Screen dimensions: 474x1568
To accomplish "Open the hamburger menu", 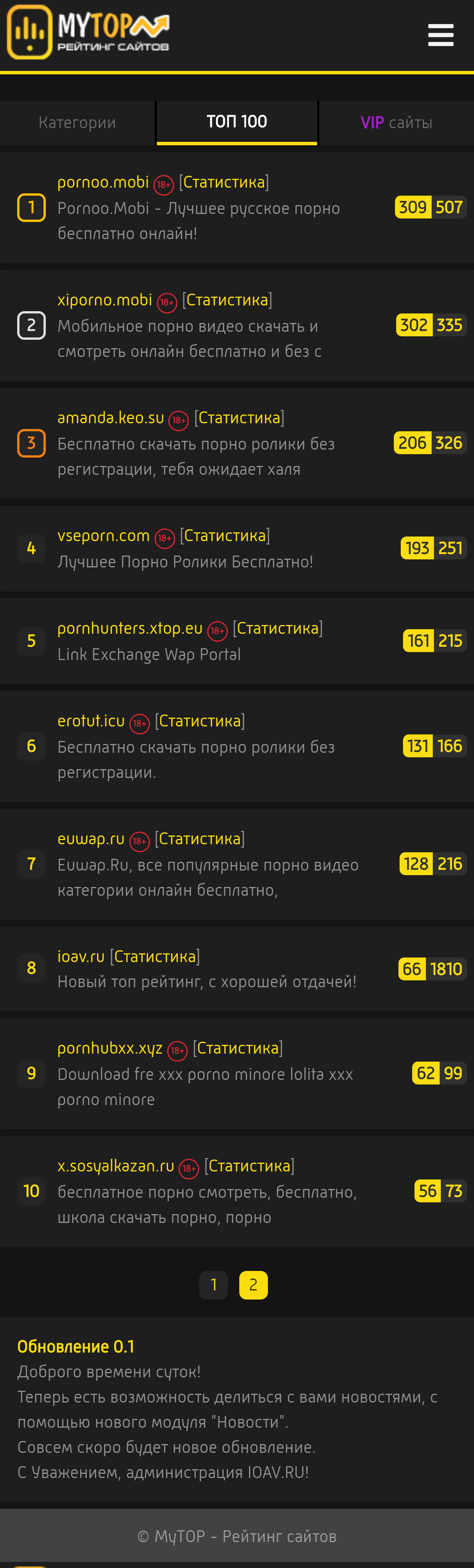I will 440,35.
